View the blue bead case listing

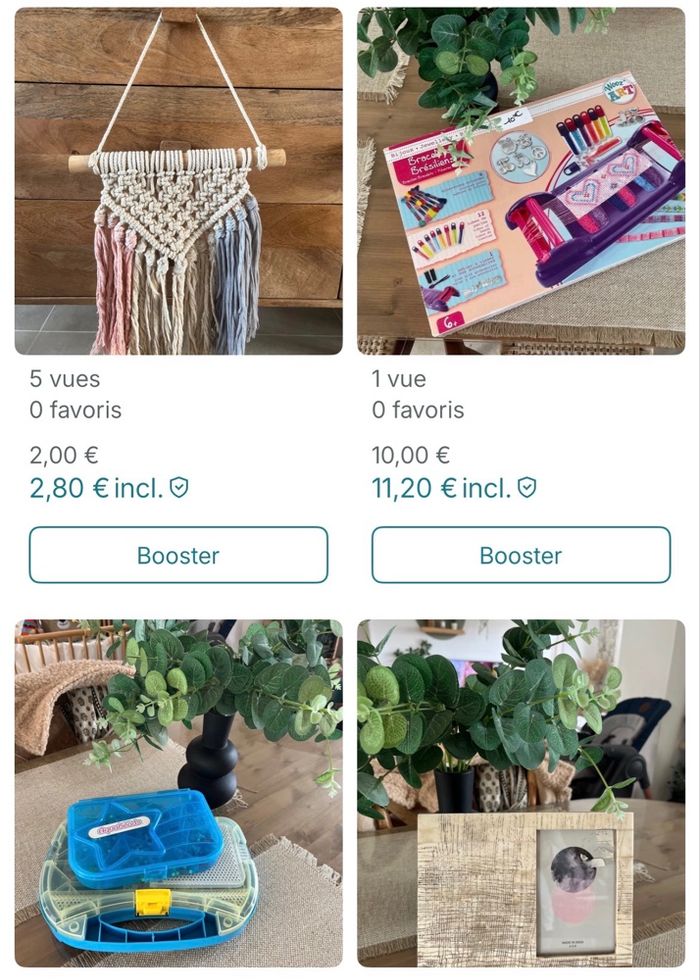[x=178, y=793]
